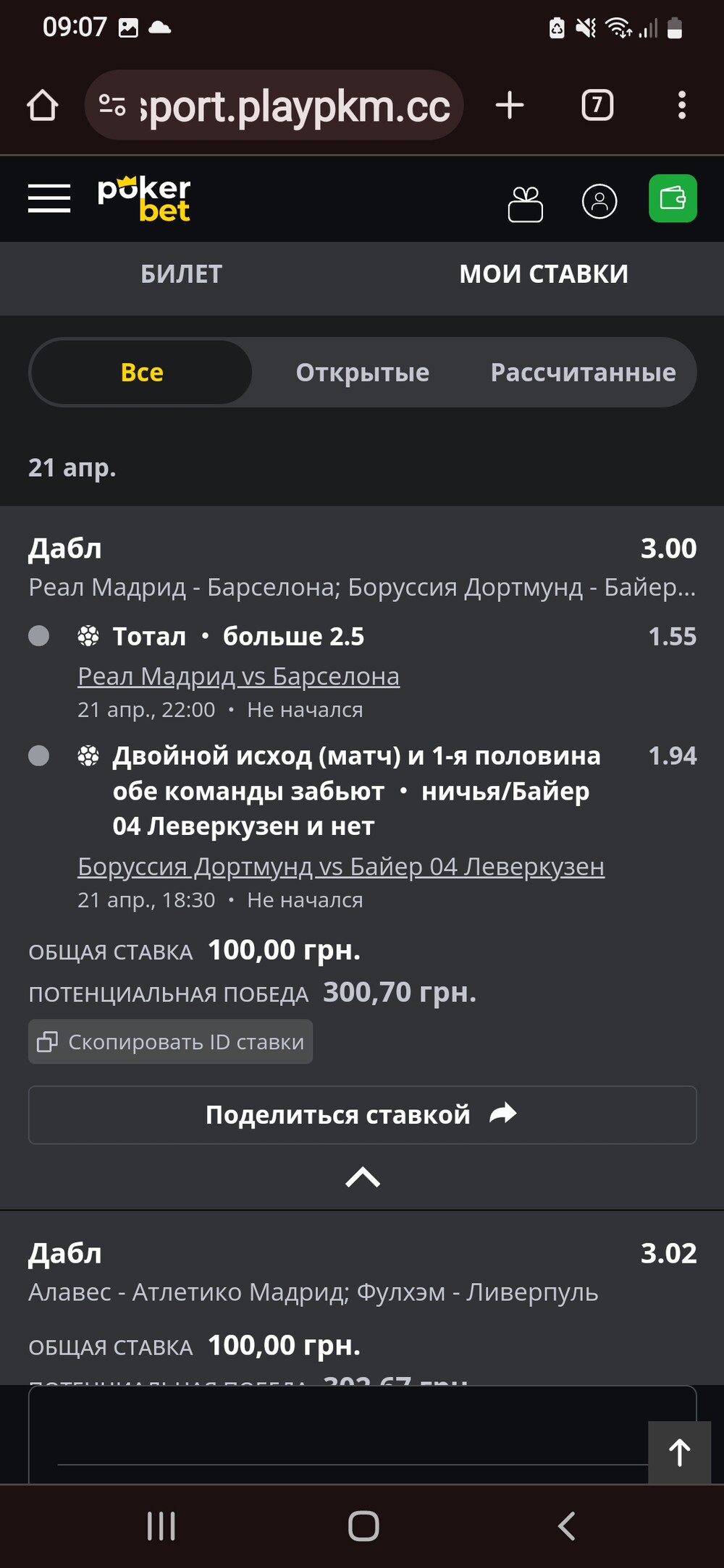The height and width of the screenshot is (1568, 724).
Task: Switch to the БИЛЕТ tab
Action: [x=181, y=274]
